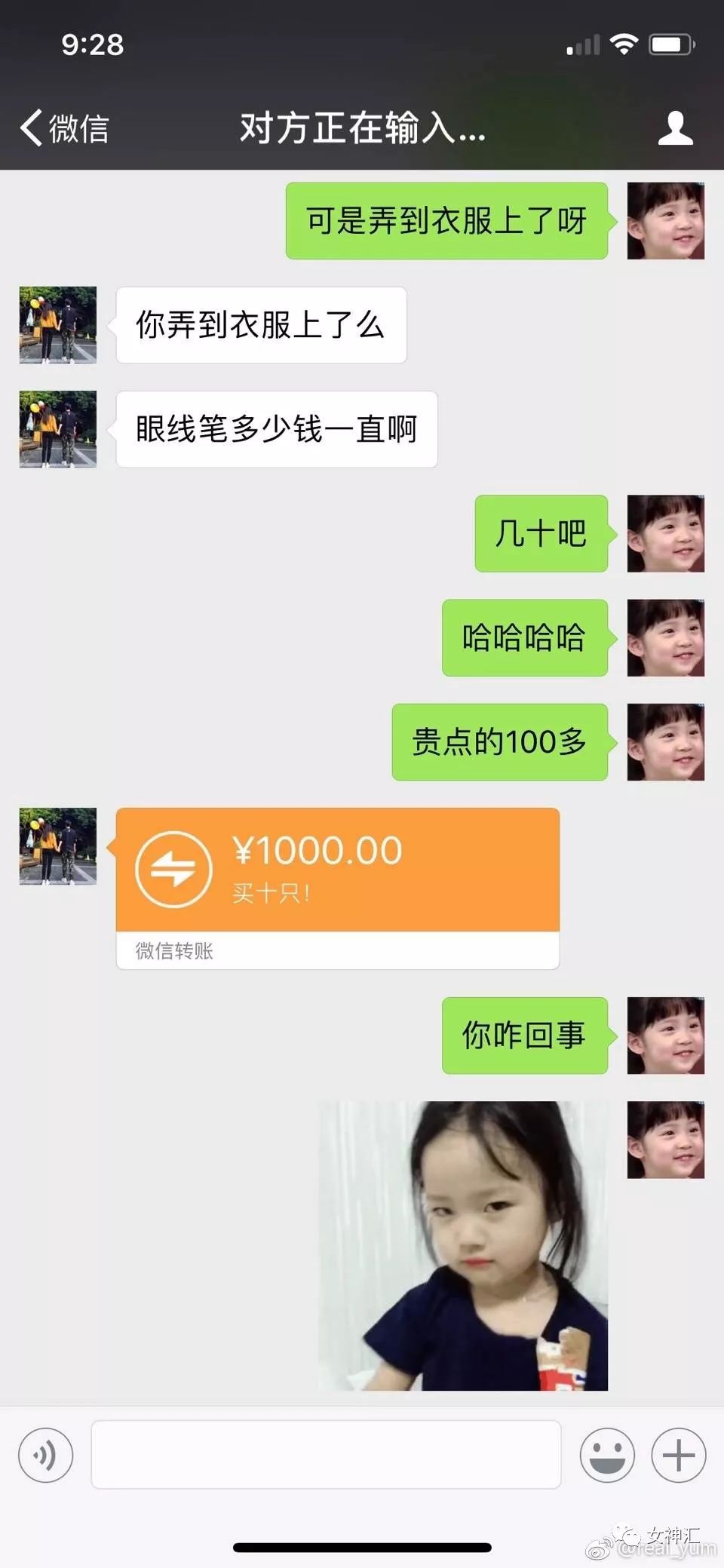Image resolution: width=724 pixels, height=1568 pixels.
Task: Open the plus attachments menu
Action: point(679,1455)
